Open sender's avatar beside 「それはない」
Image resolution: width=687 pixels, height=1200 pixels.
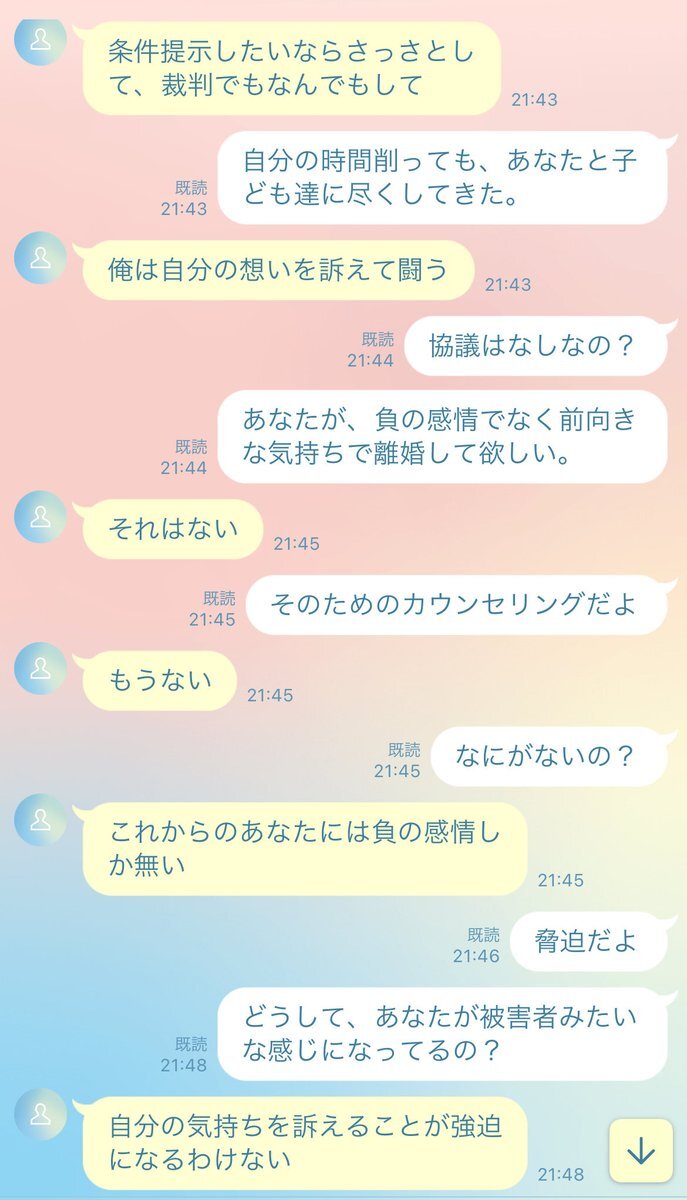[x=41, y=517]
